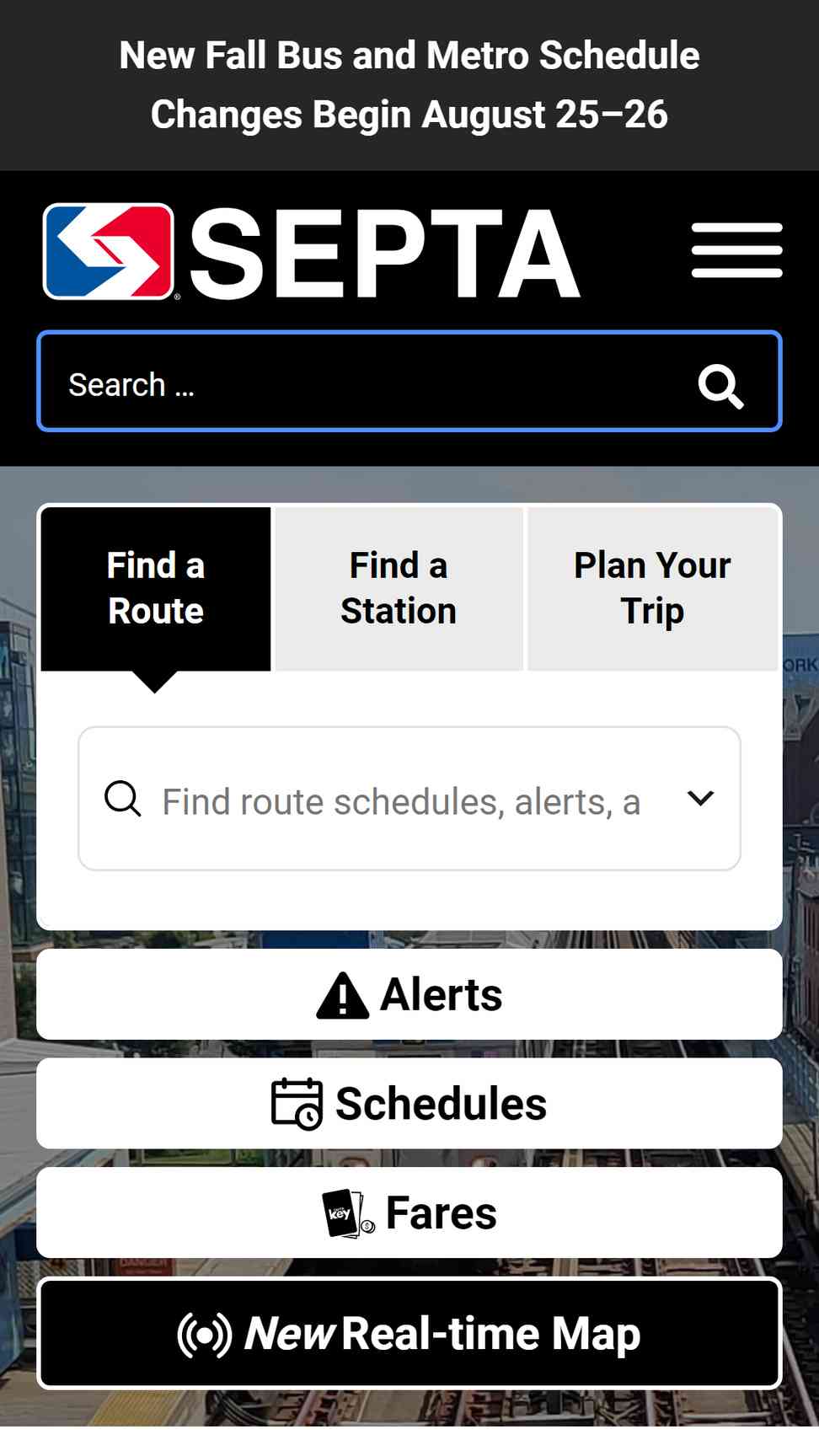
Task: Open the Schedules page
Action: pos(409,1103)
